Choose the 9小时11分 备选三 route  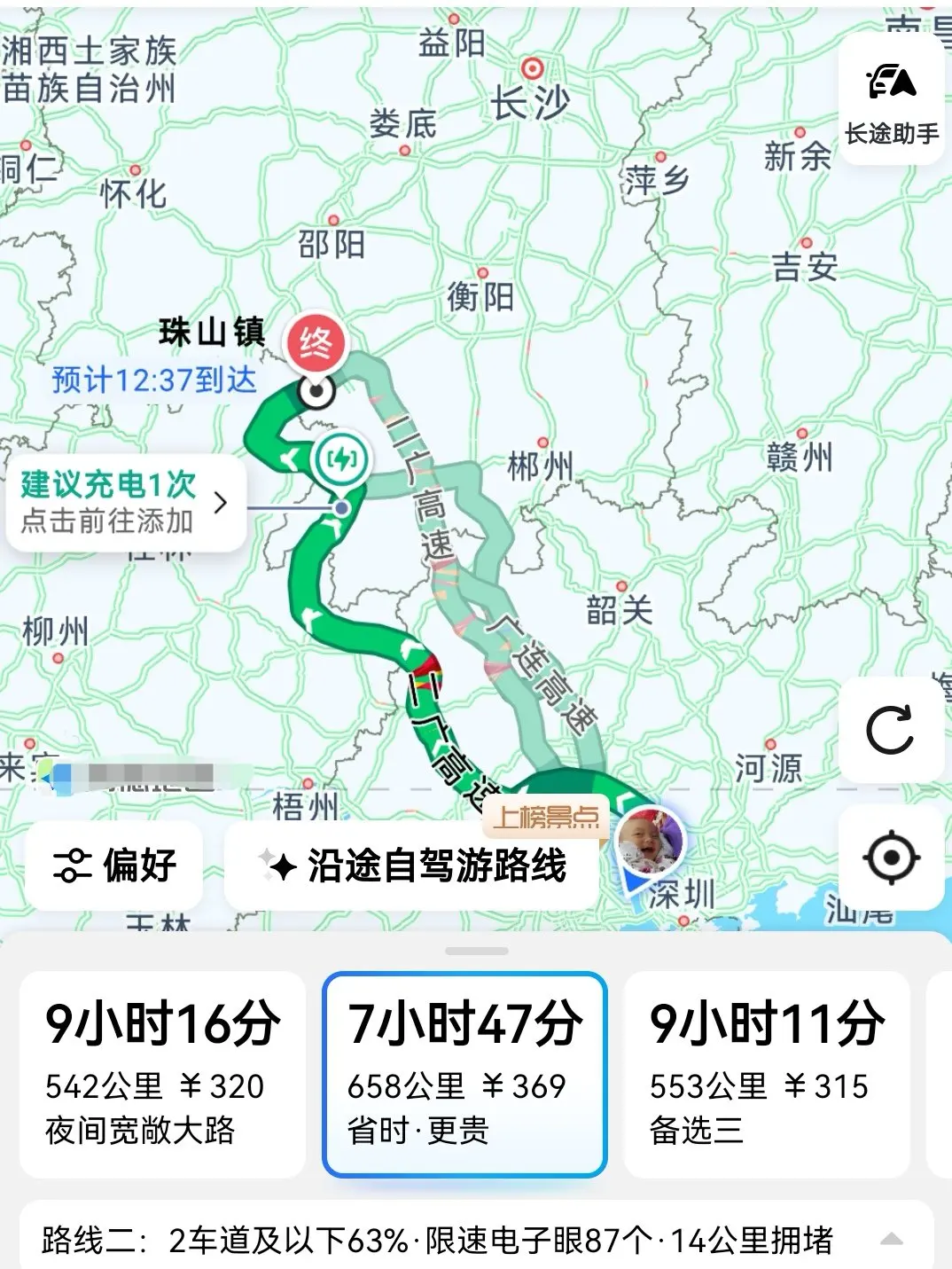[767, 1074]
